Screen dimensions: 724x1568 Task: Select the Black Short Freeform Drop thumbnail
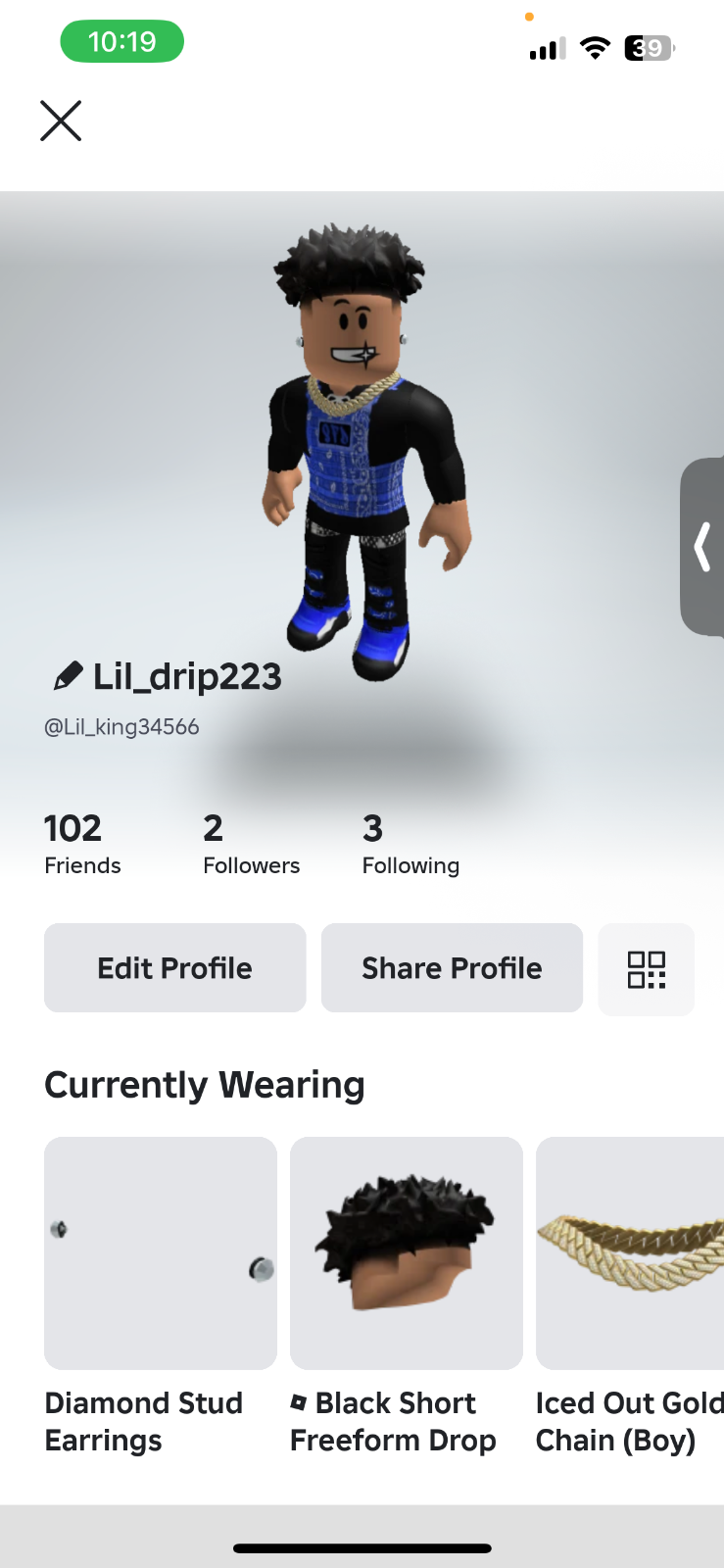click(406, 1252)
